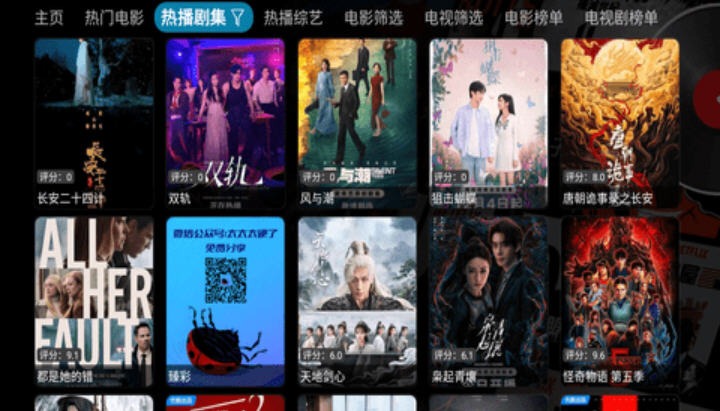Select the 电影榜单 tab
The height and width of the screenshot is (411, 720).
(533, 17)
